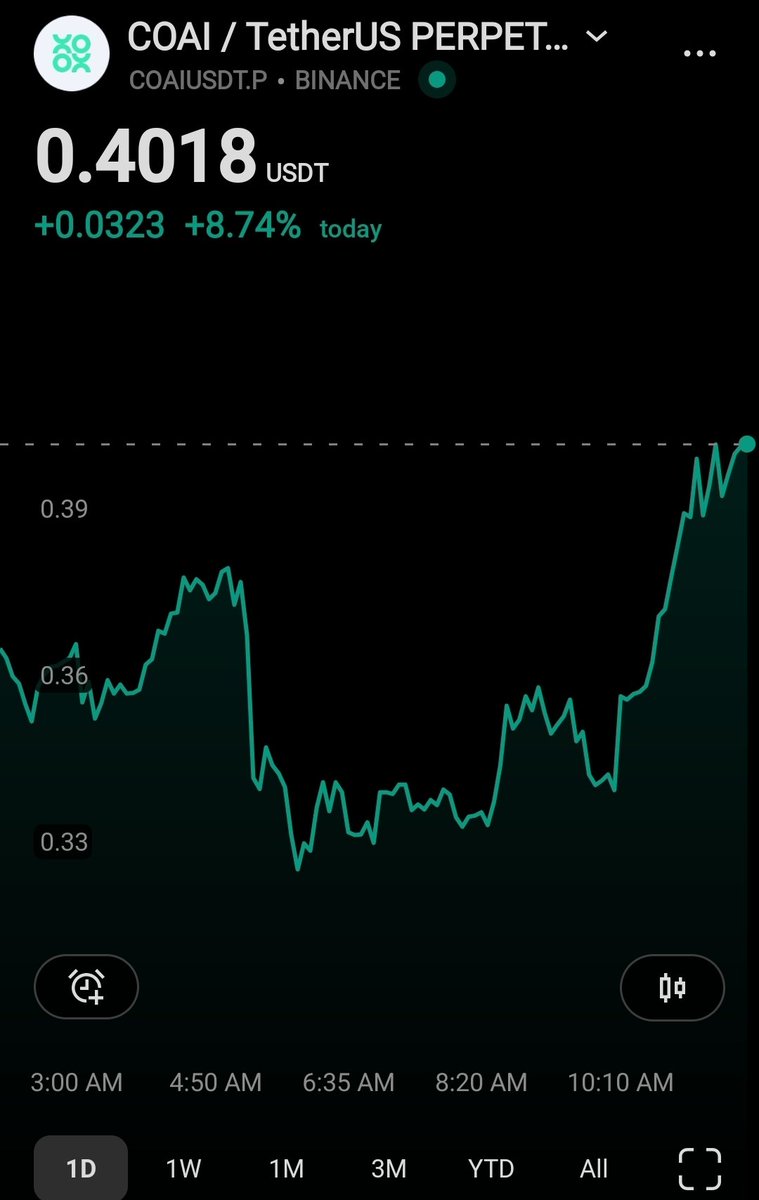Select the YTD range
The image size is (759, 1200).
491,1167
